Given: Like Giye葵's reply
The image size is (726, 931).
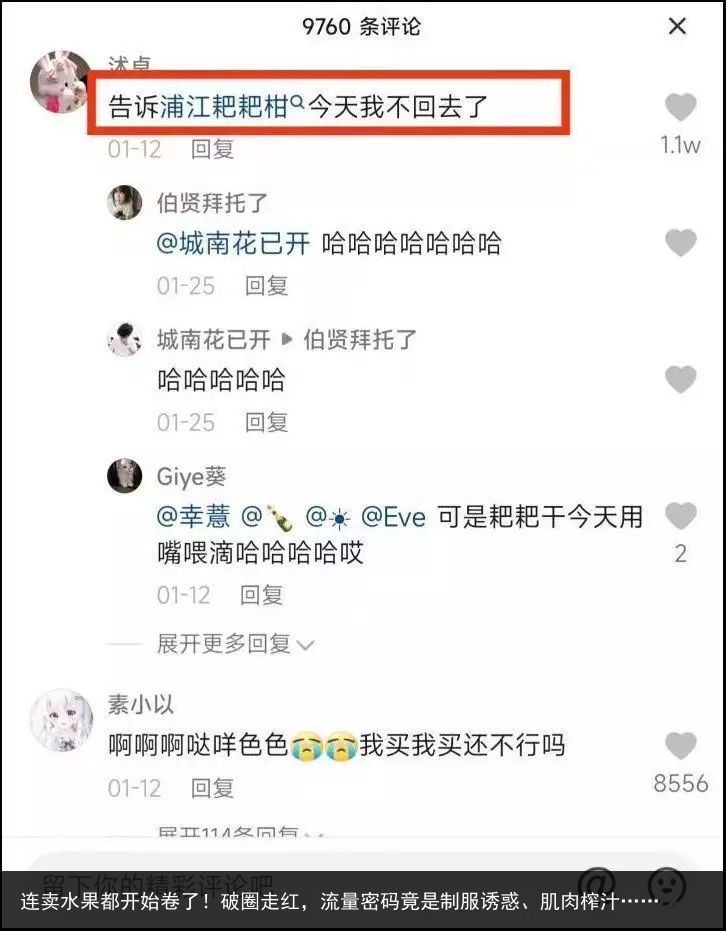Looking at the screenshot, I should [680, 516].
